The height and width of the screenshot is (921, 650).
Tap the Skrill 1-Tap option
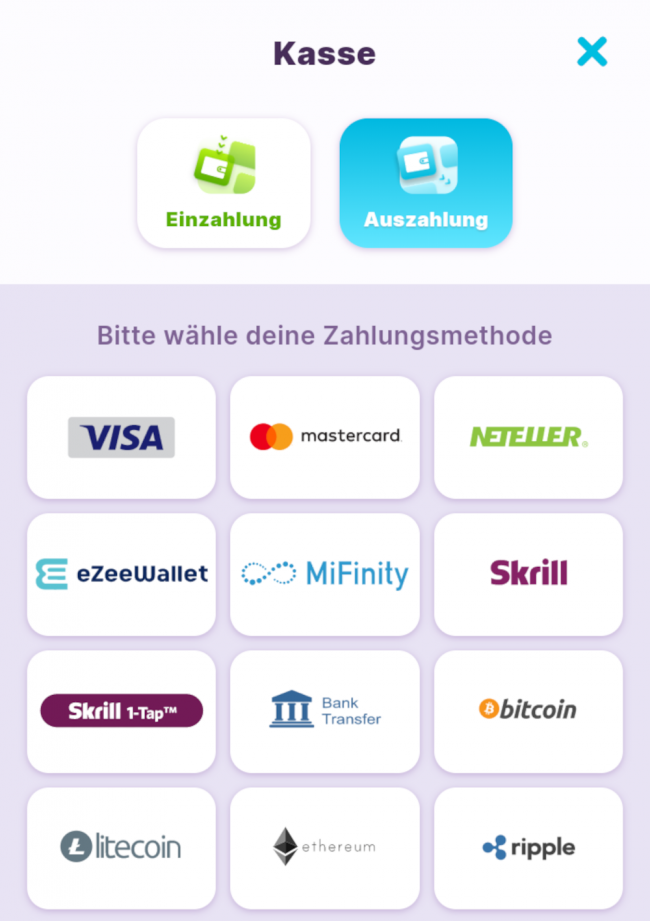pyautogui.click(x=121, y=711)
